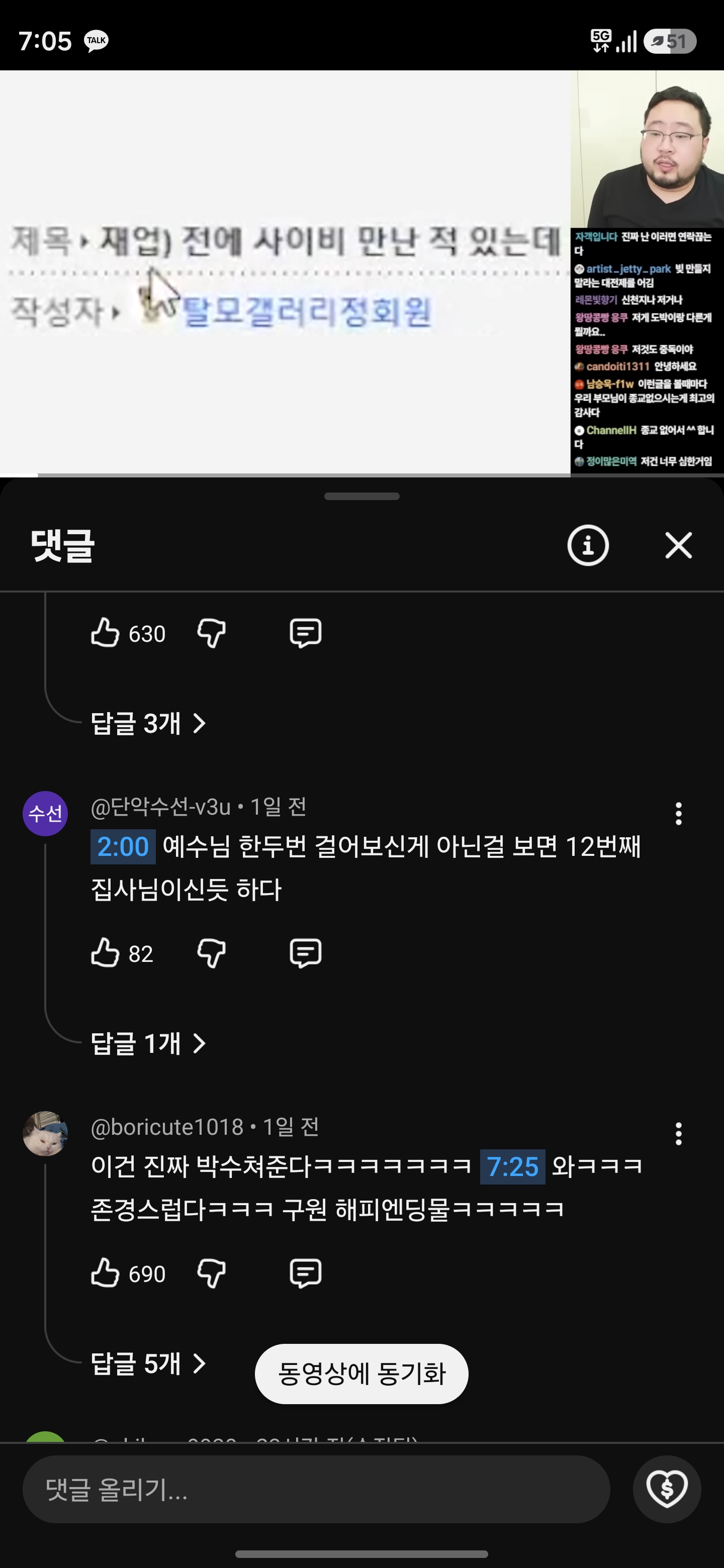
Task: Reply to @boricute1018's comment
Action: (x=305, y=1273)
